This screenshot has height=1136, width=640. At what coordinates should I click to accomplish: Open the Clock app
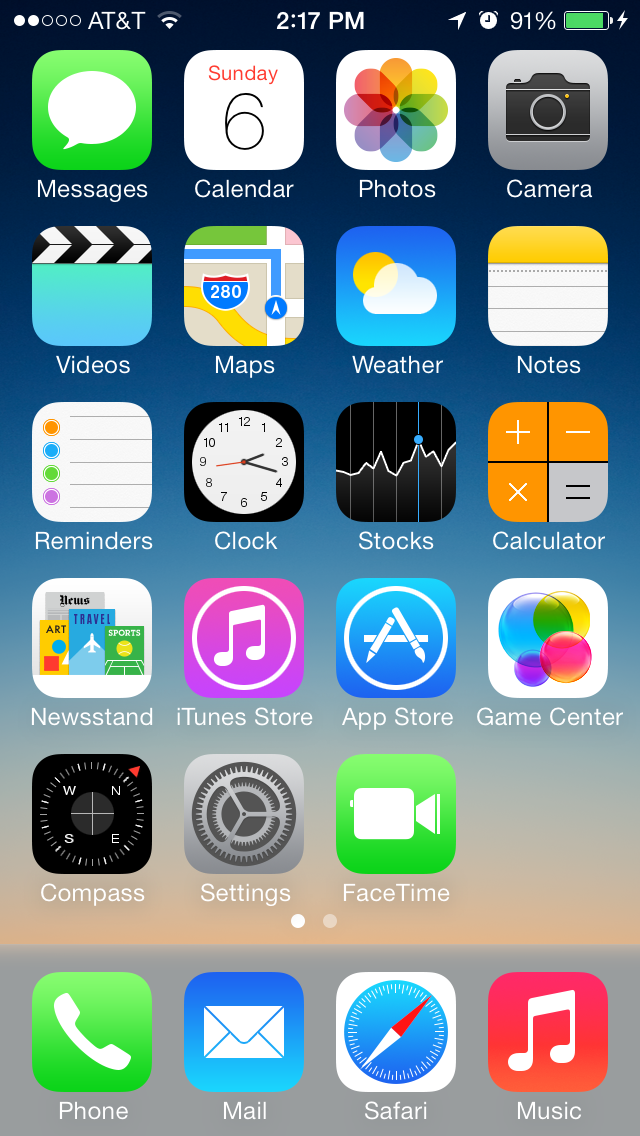coord(244,462)
